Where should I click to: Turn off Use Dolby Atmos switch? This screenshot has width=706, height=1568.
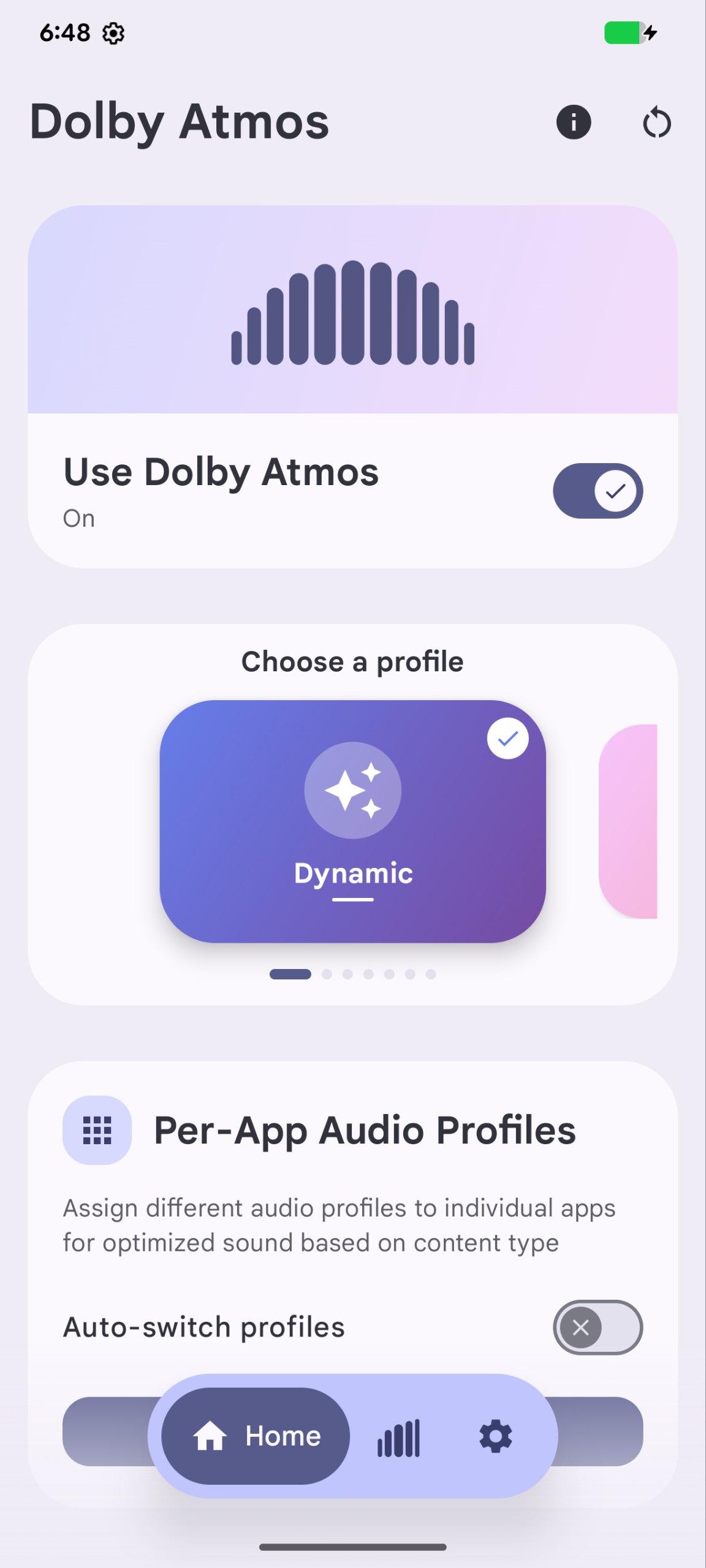[598, 491]
